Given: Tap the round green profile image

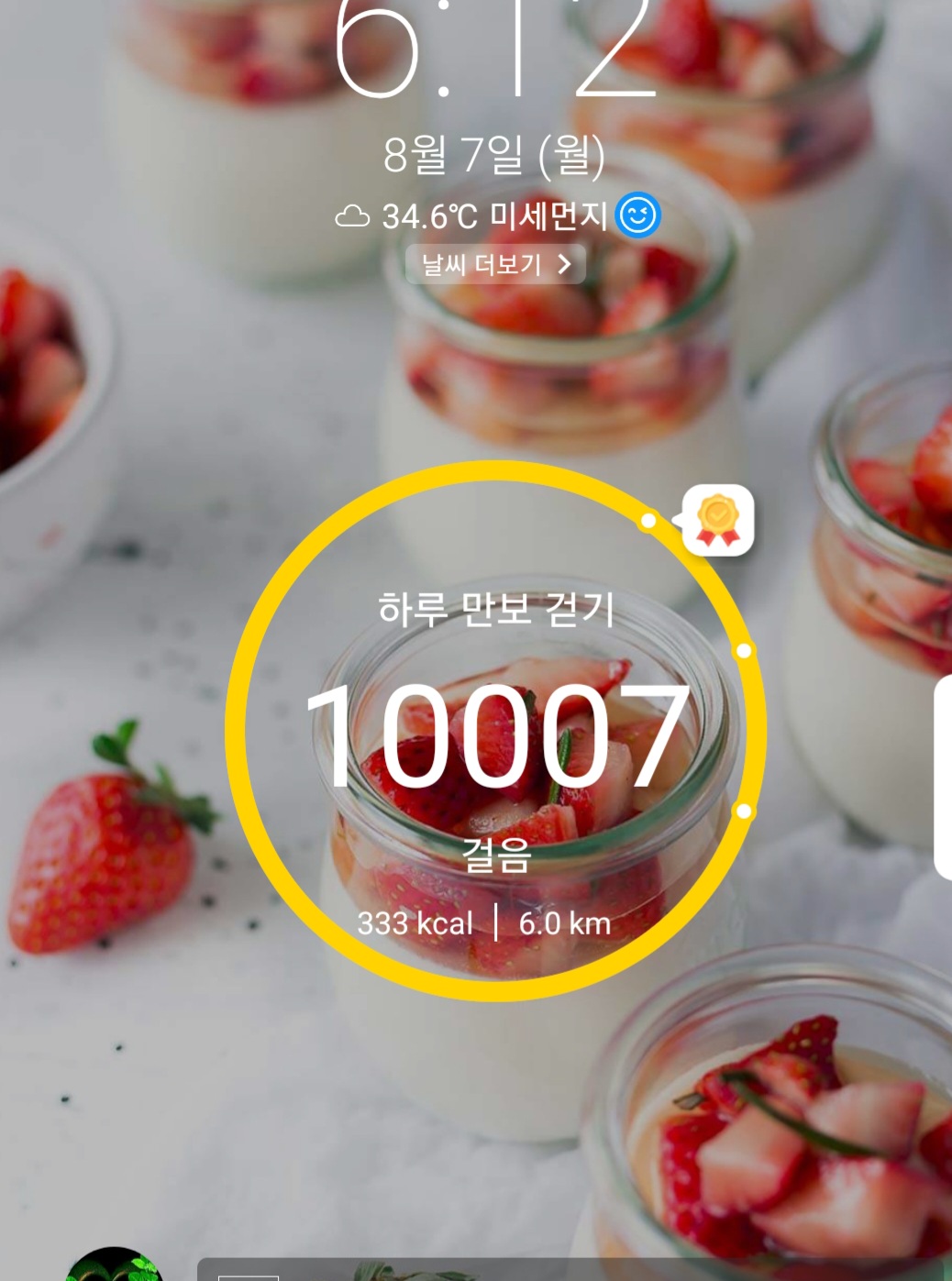Looking at the screenshot, I should point(115,1267).
